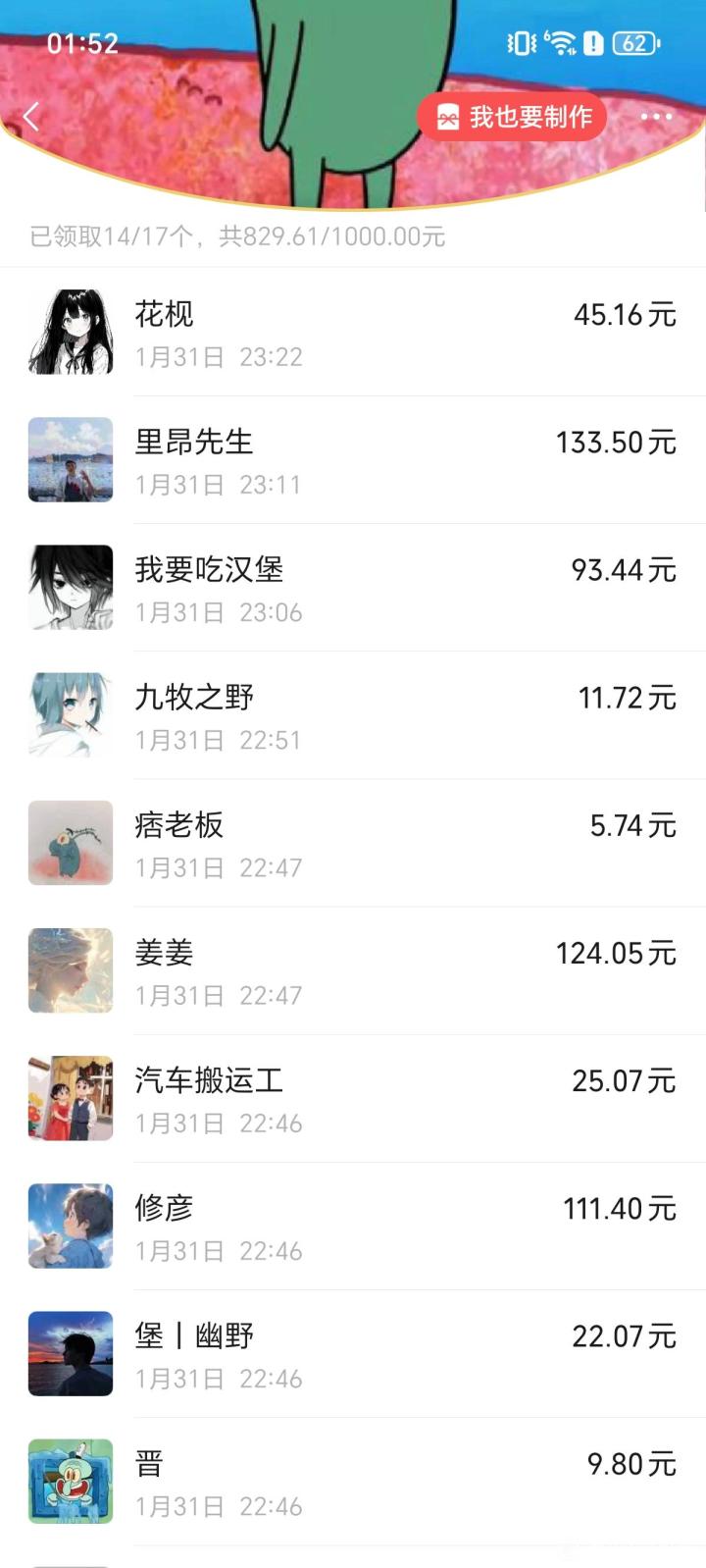The image size is (706, 1568).
Task: Tap 花枧's avatar image
Action: click(x=70, y=332)
